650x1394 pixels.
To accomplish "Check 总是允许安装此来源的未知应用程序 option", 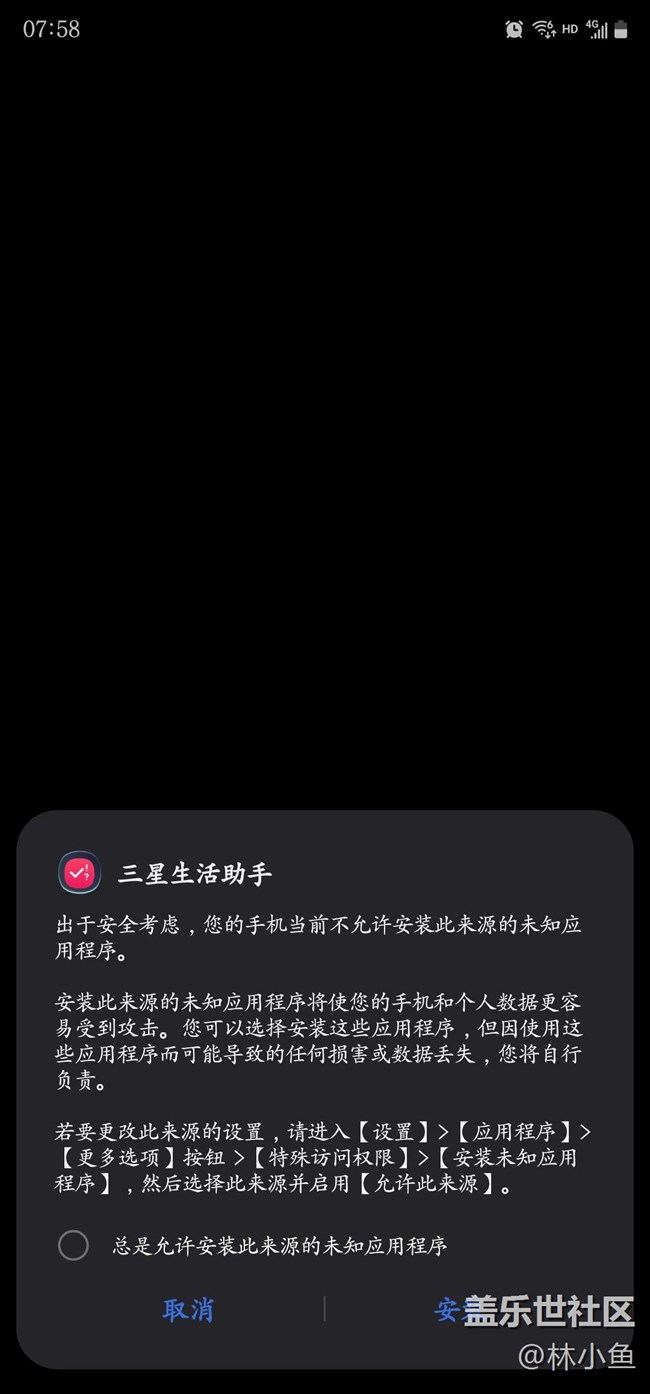I will click(74, 1245).
